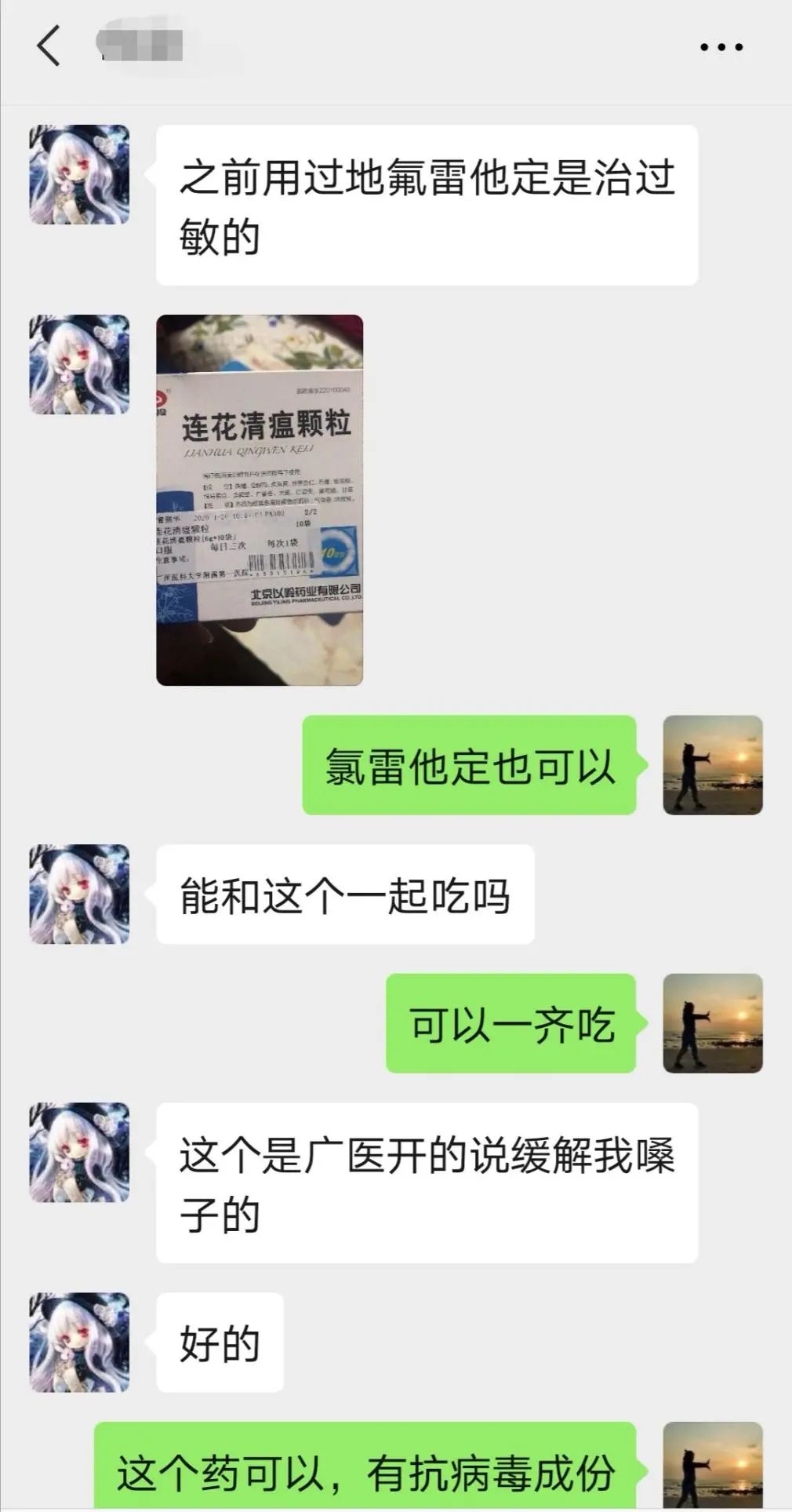Go back to the chat list

[x=49, y=46]
